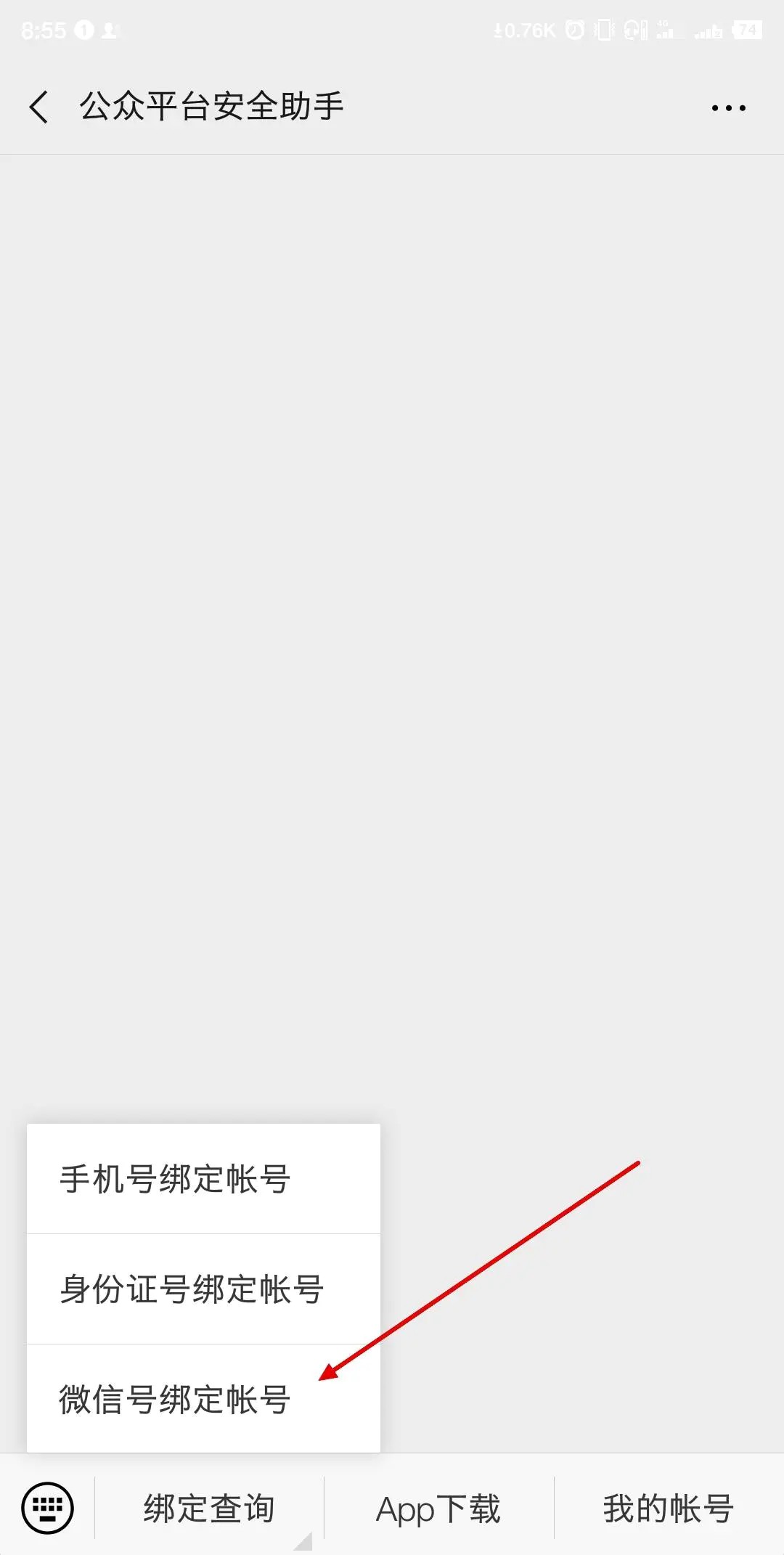Open App下载
The image size is (784, 1555).
pos(438,1509)
